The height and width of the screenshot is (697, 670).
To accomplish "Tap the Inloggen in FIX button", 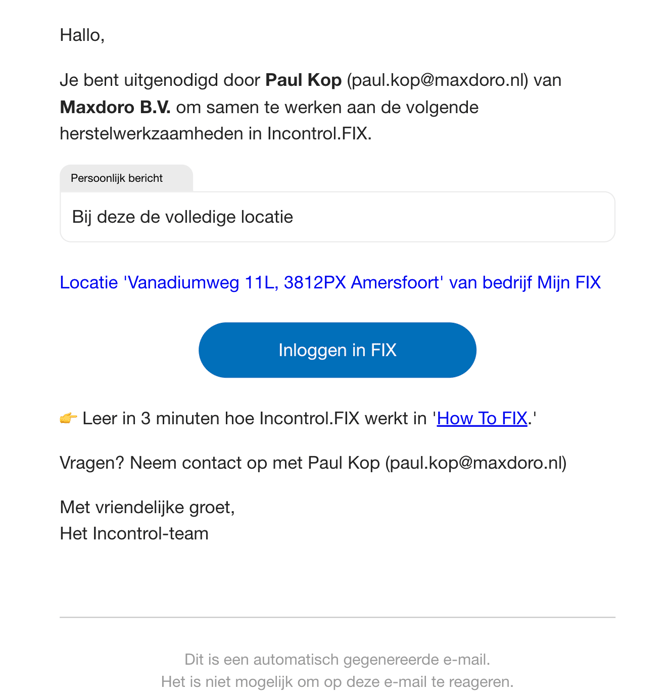I will (337, 350).
